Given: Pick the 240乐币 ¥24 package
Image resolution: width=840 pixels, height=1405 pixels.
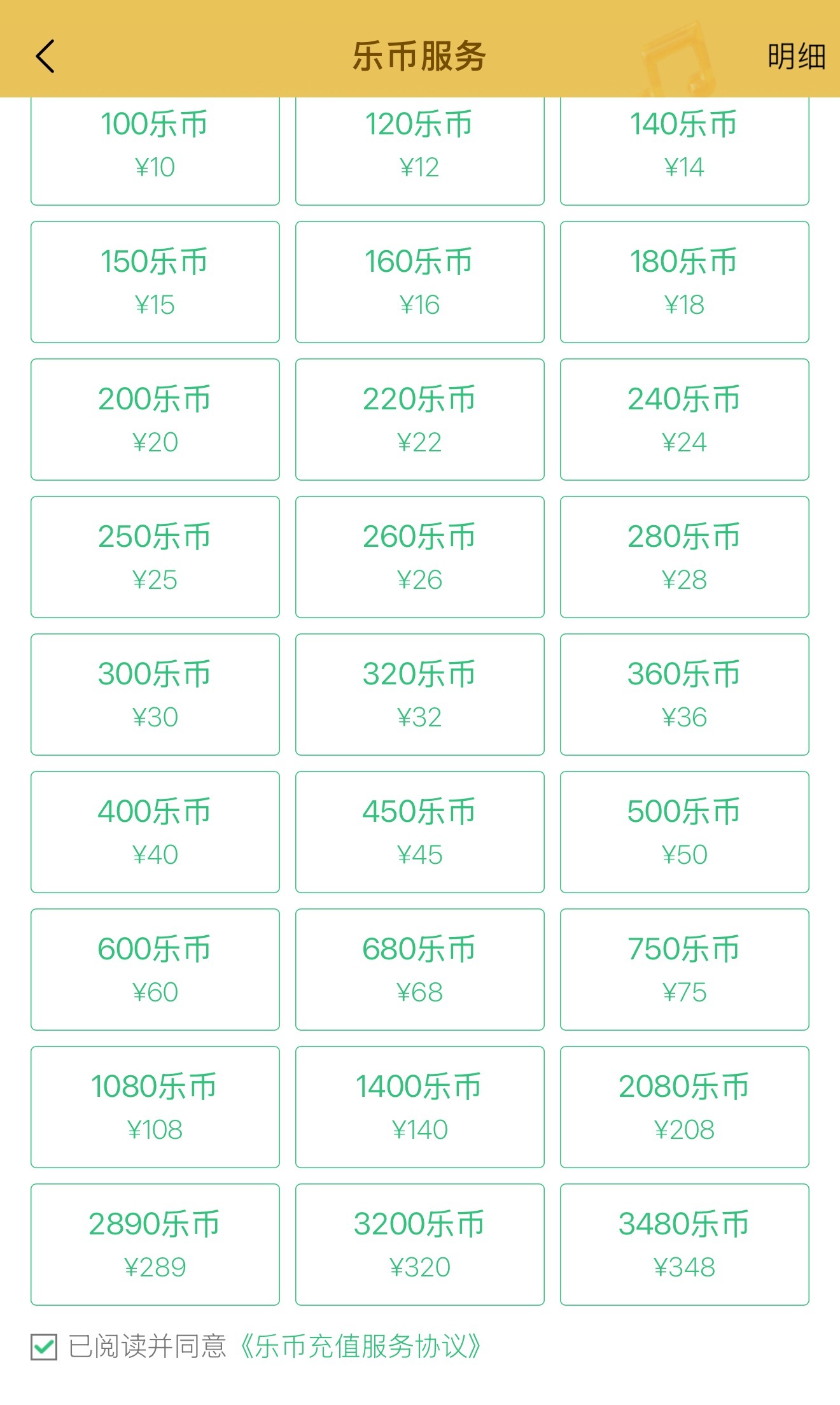Looking at the screenshot, I should tap(685, 420).
